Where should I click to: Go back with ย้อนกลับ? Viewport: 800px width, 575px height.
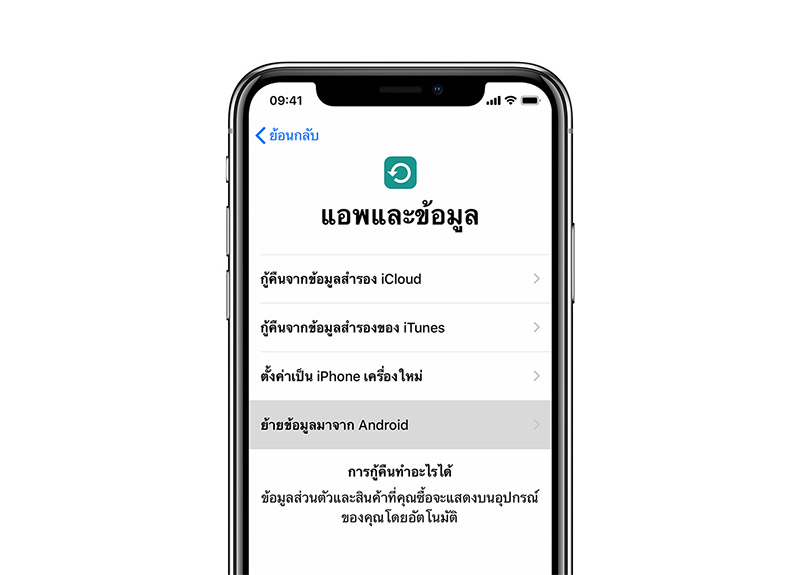pyautogui.click(x=288, y=135)
